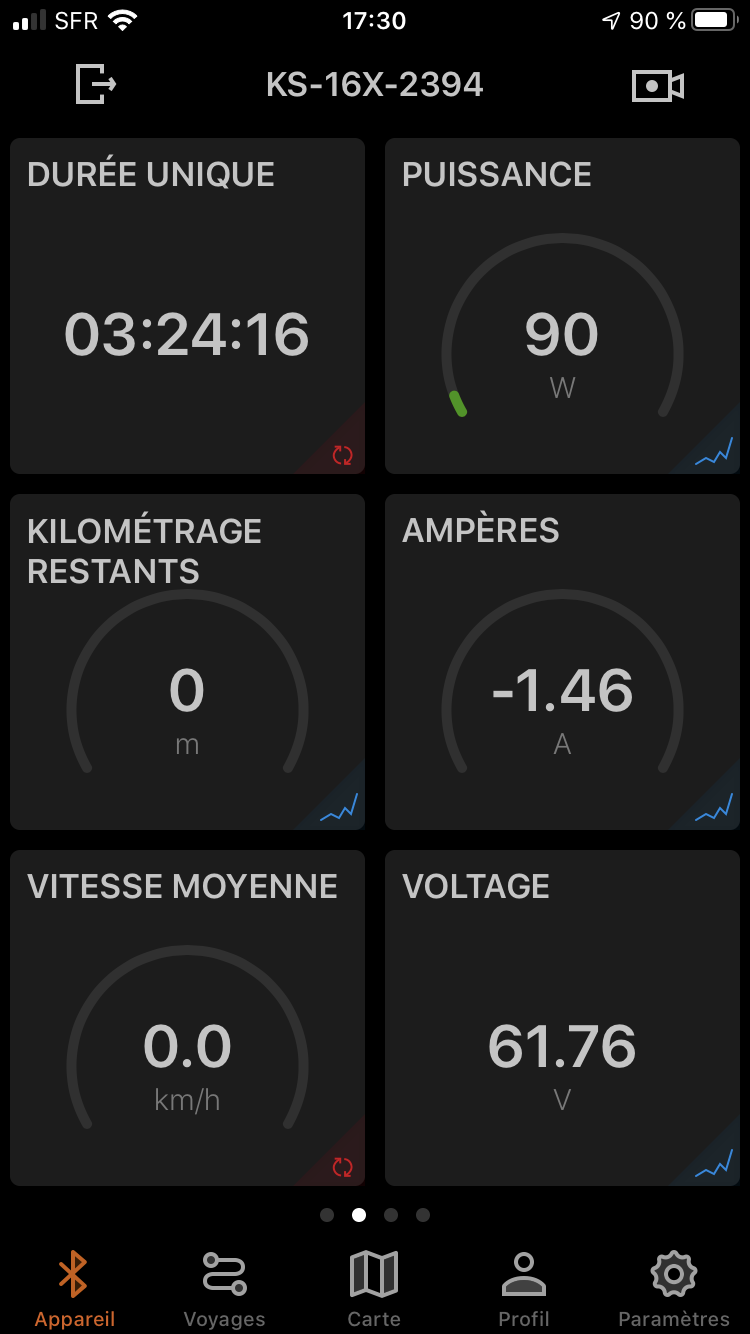Viewport: 750px width, 1334px height.
Task: Switch to the Appareil tab
Action: tap(75, 1290)
